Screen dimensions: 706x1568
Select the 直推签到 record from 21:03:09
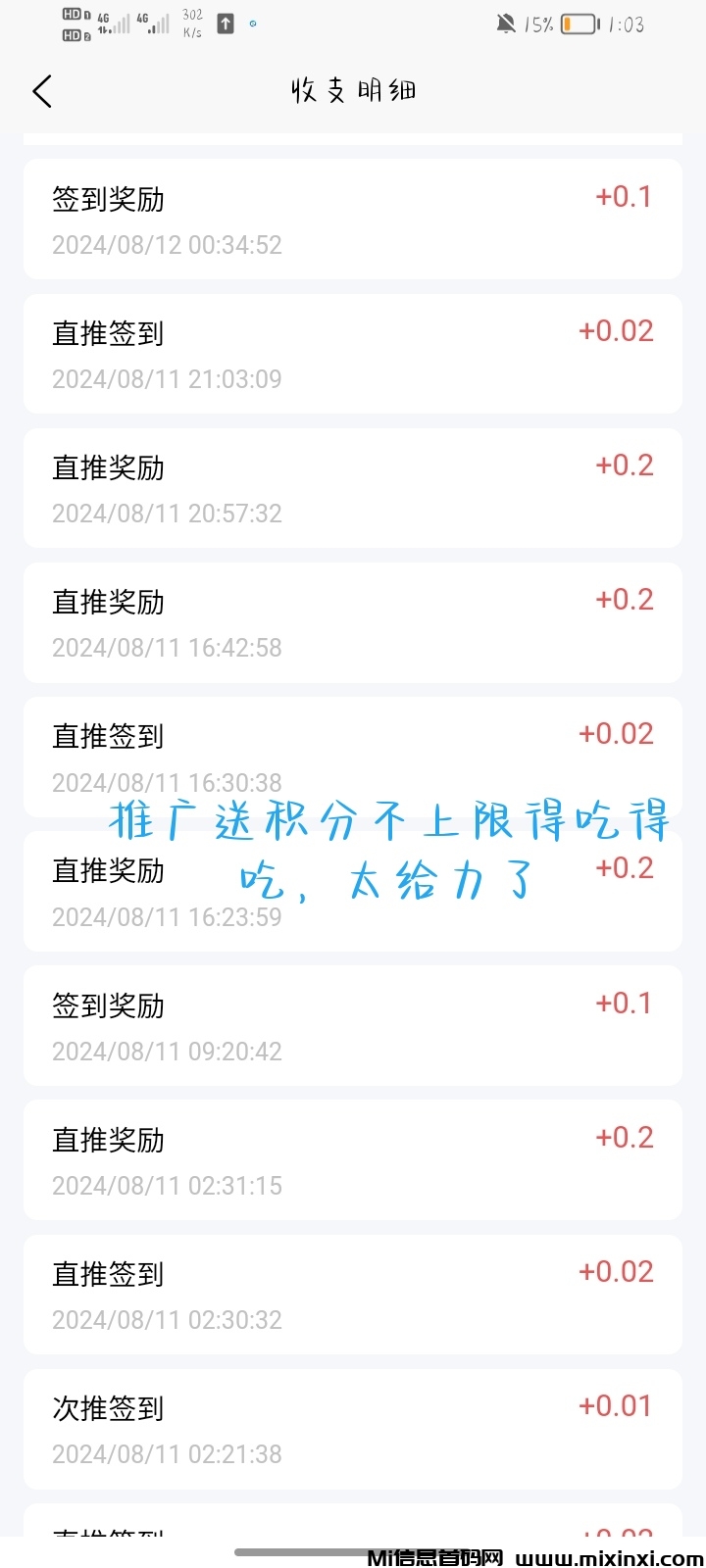click(x=353, y=353)
